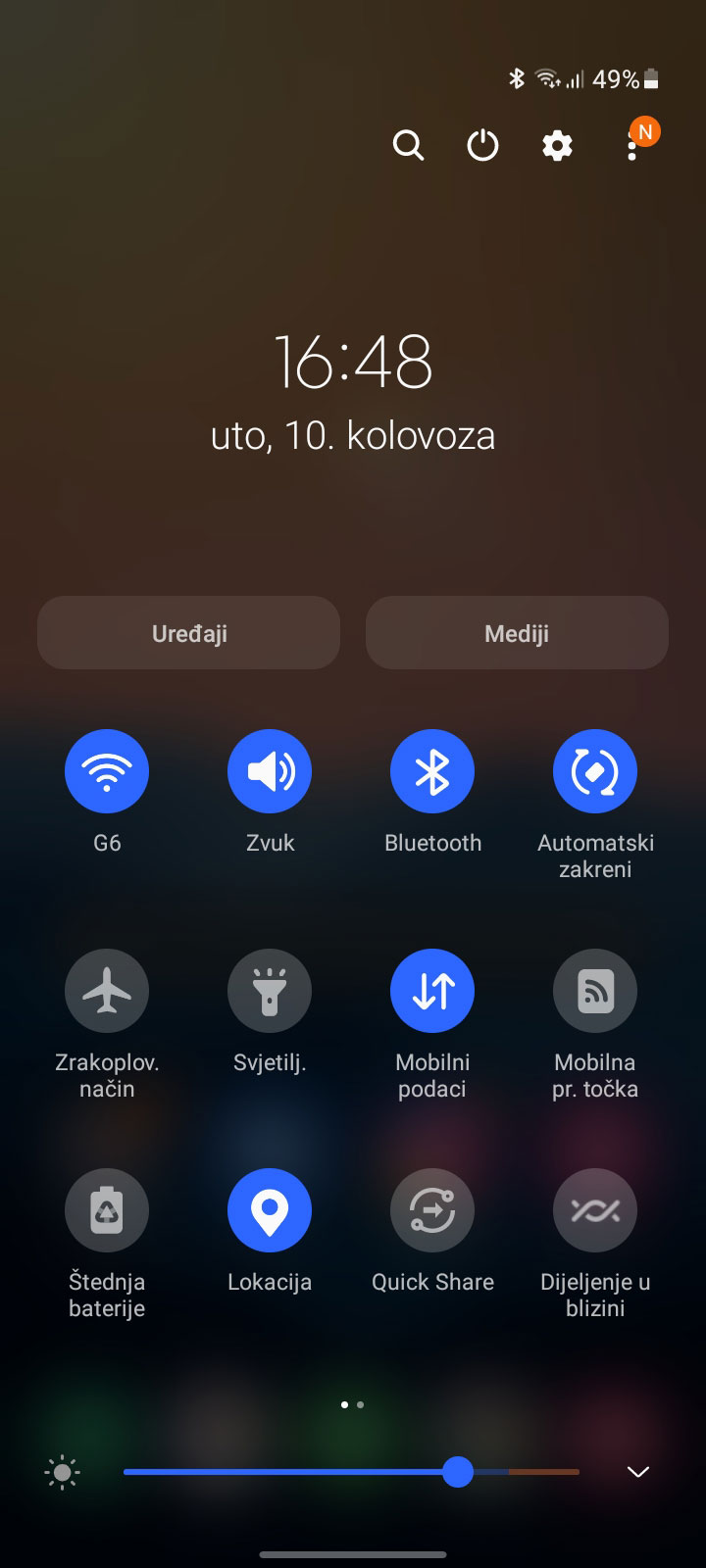Viewport: 706px width, 1568px height.
Task: Turn on Štednja baterije power saving
Action: click(107, 1211)
